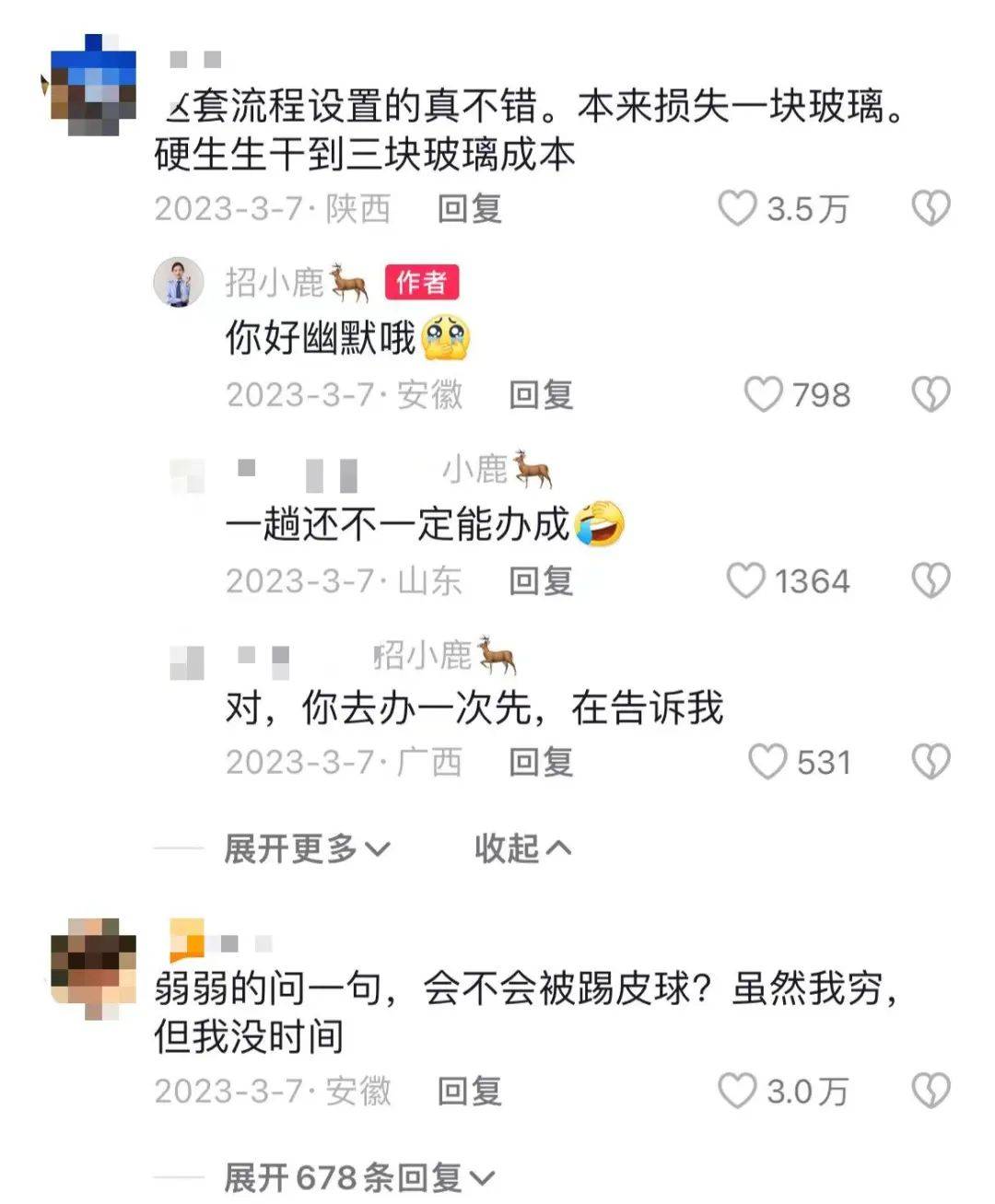Dislike the author's reply 你好幽默哦

pyautogui.click(x=931, y=395)
